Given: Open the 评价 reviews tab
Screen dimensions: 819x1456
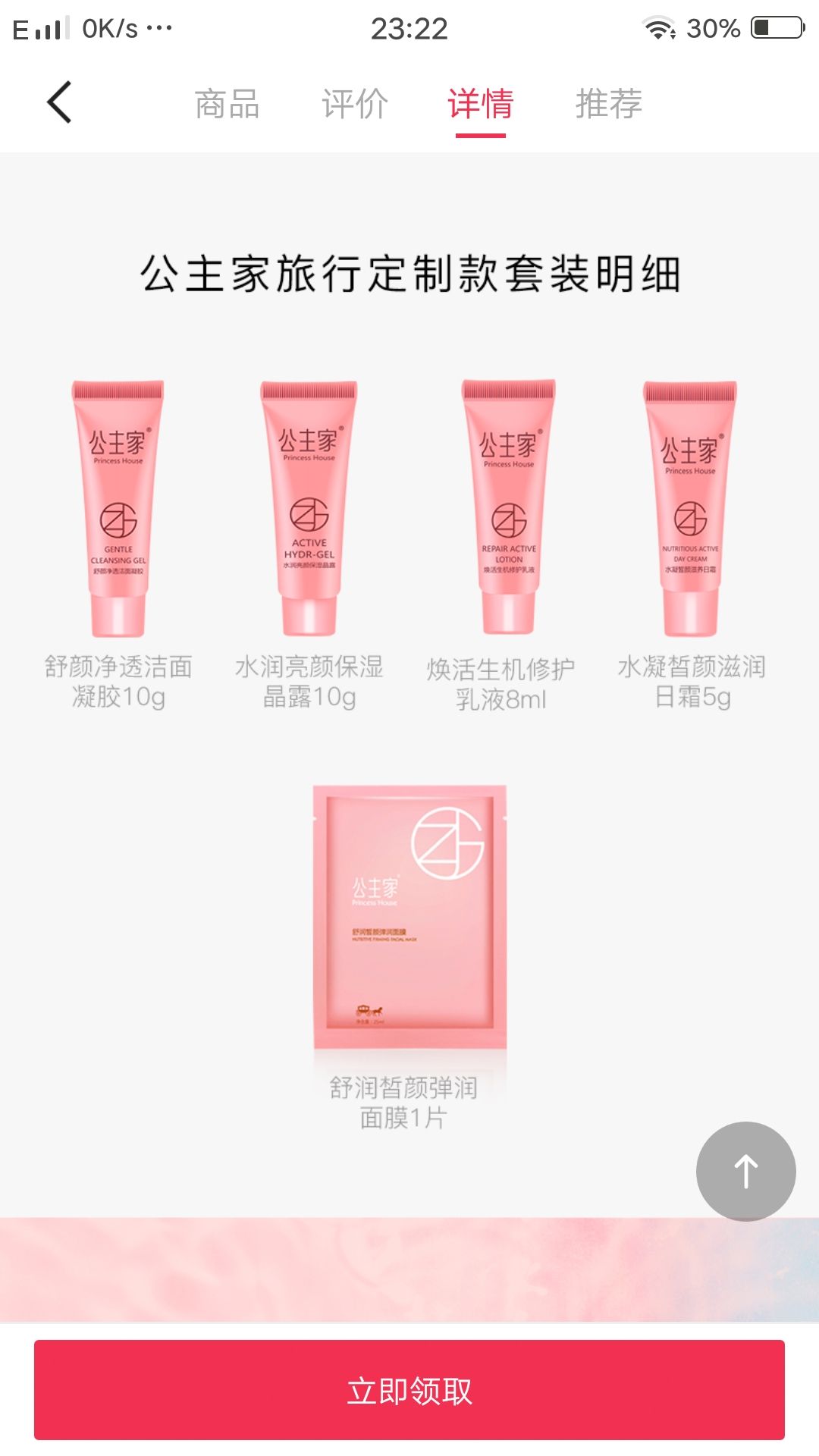Looking at the screenshot, I should pos(354,104).
